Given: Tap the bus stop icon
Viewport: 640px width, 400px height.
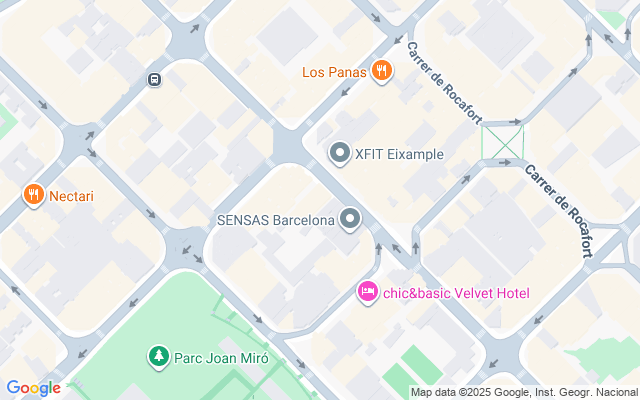Looking at the screenshot, I should click(155, 80).
